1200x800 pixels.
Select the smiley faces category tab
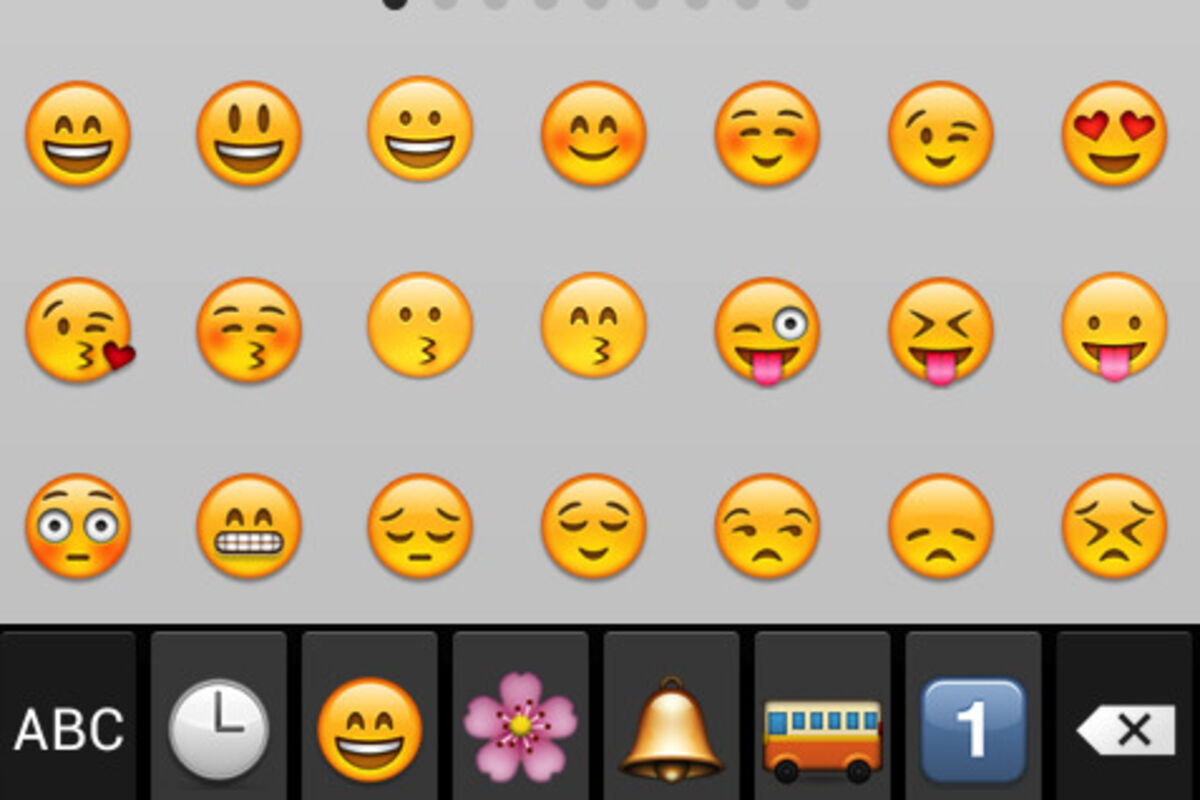click(x=369, y=730)
